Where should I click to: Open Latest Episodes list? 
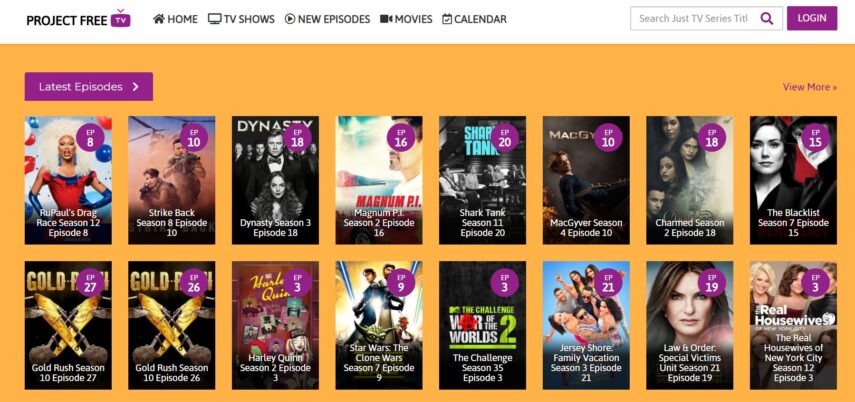[88, 87]
